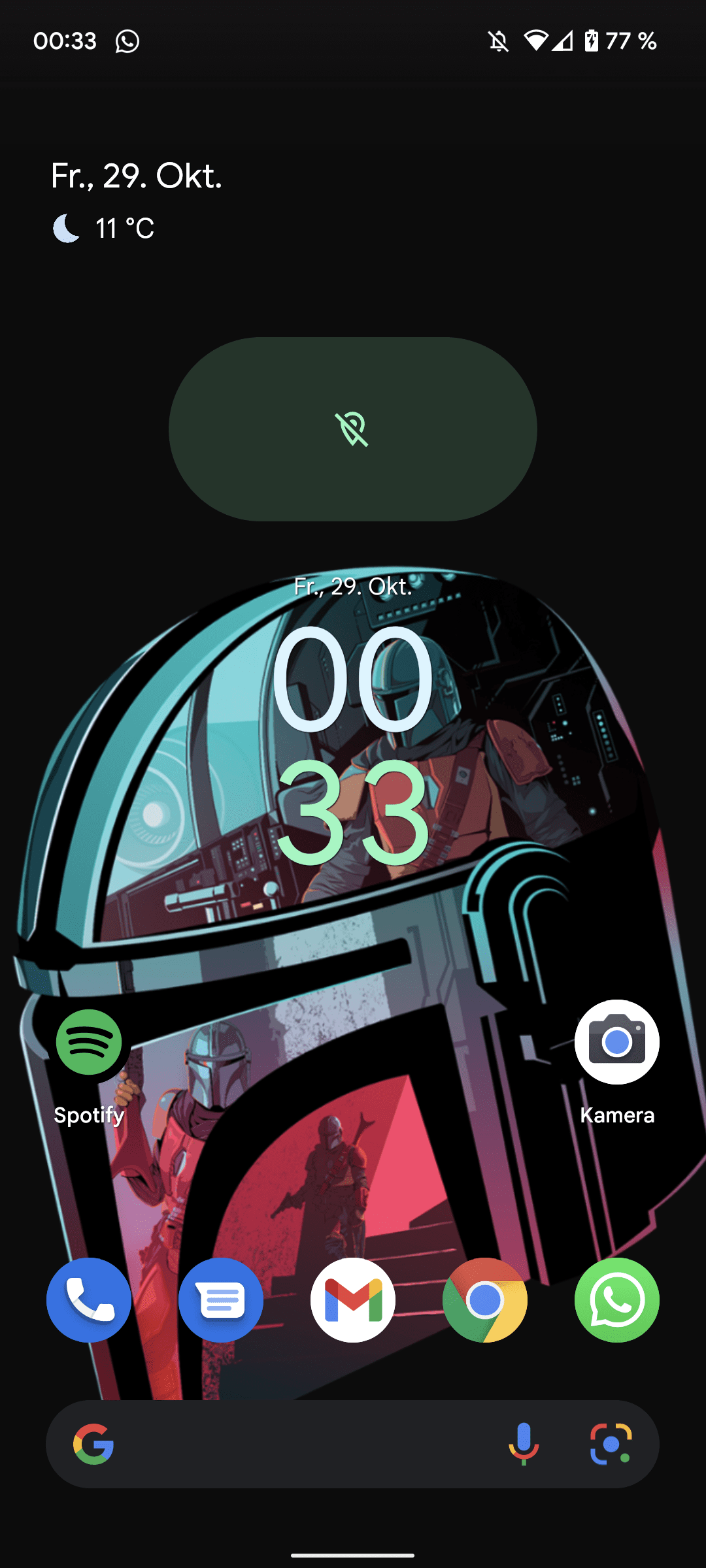Open the calendar from the date Fr., 29. Okt.
Screen dimensions: 706x1568
tap(137, 176)
